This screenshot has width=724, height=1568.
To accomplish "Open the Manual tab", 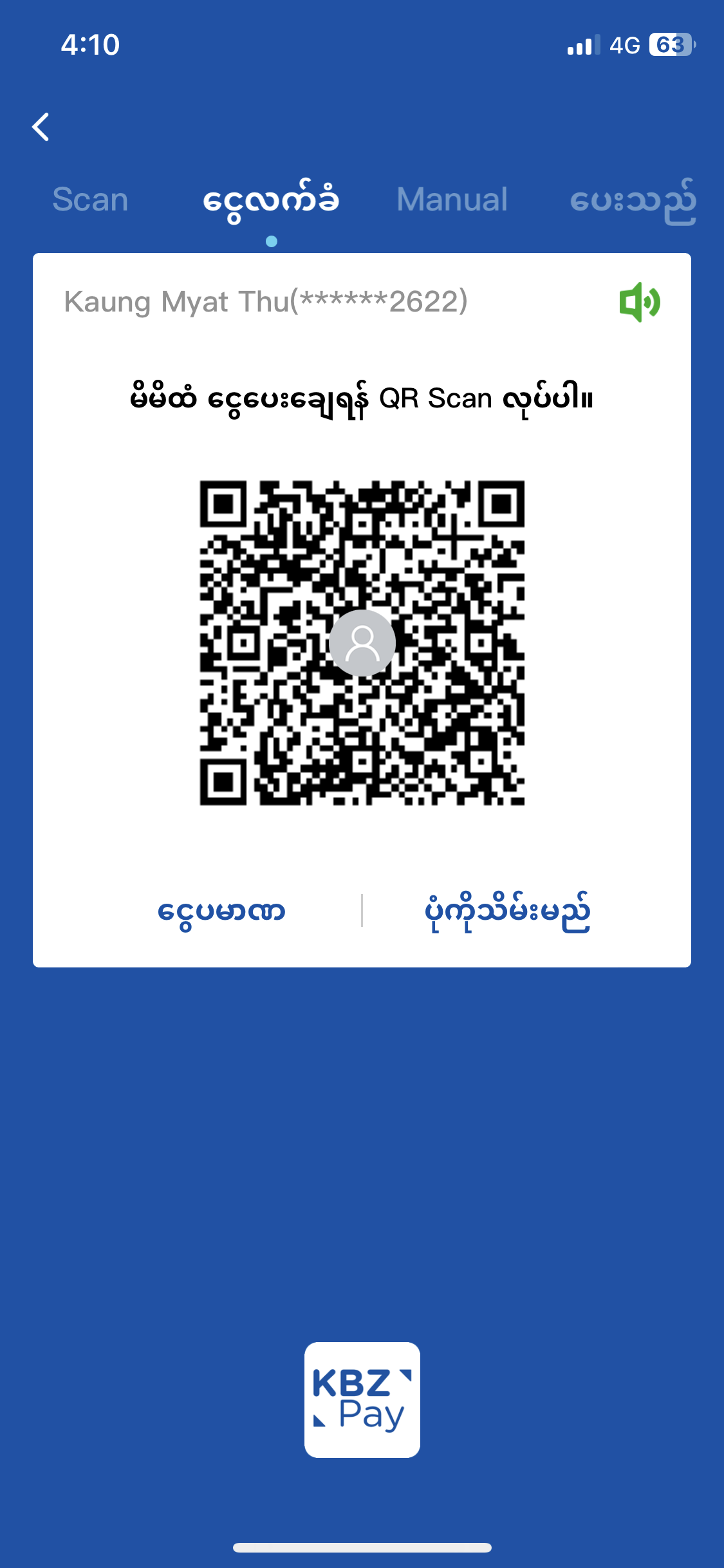I will tap(452, 200).
